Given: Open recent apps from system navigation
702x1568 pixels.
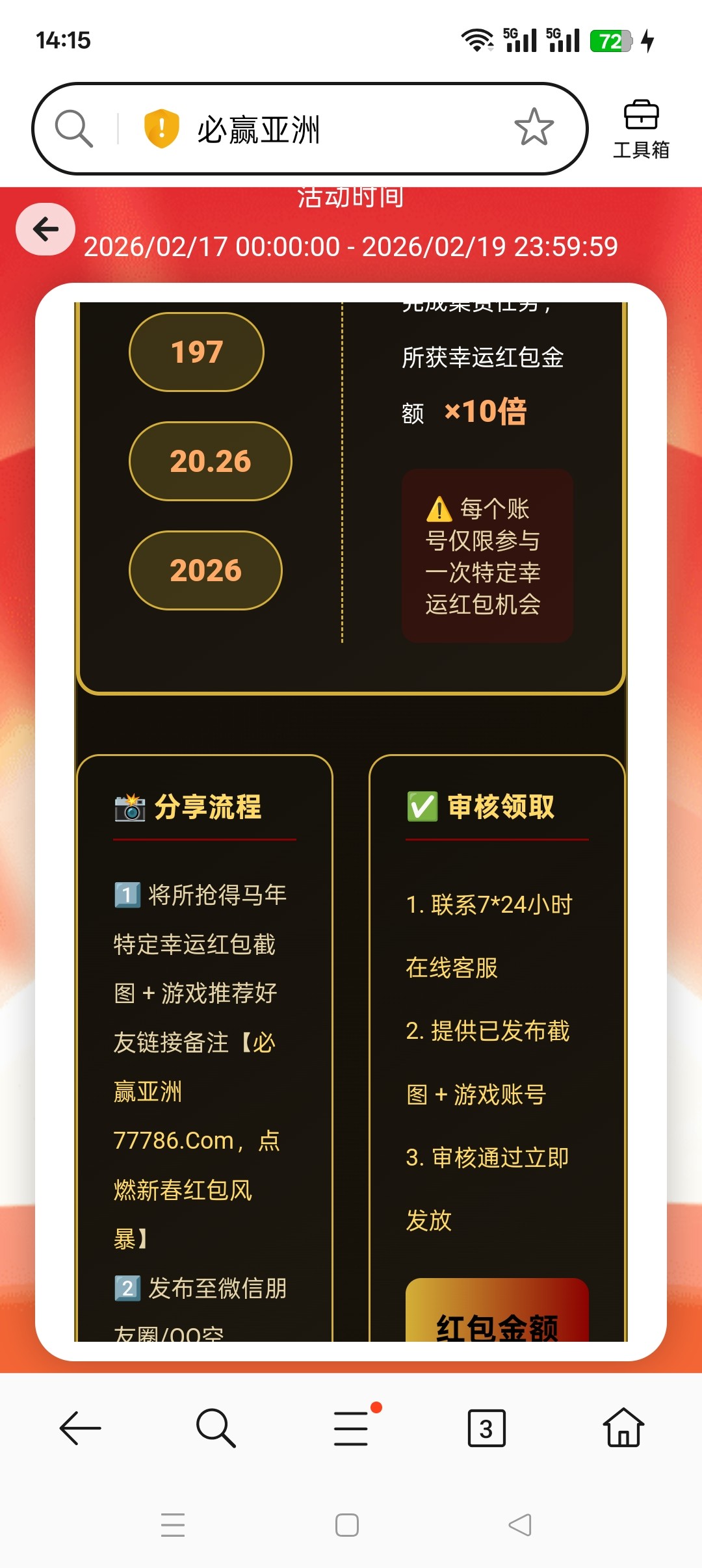Looking at the screenshot, I should [173, 1524].
